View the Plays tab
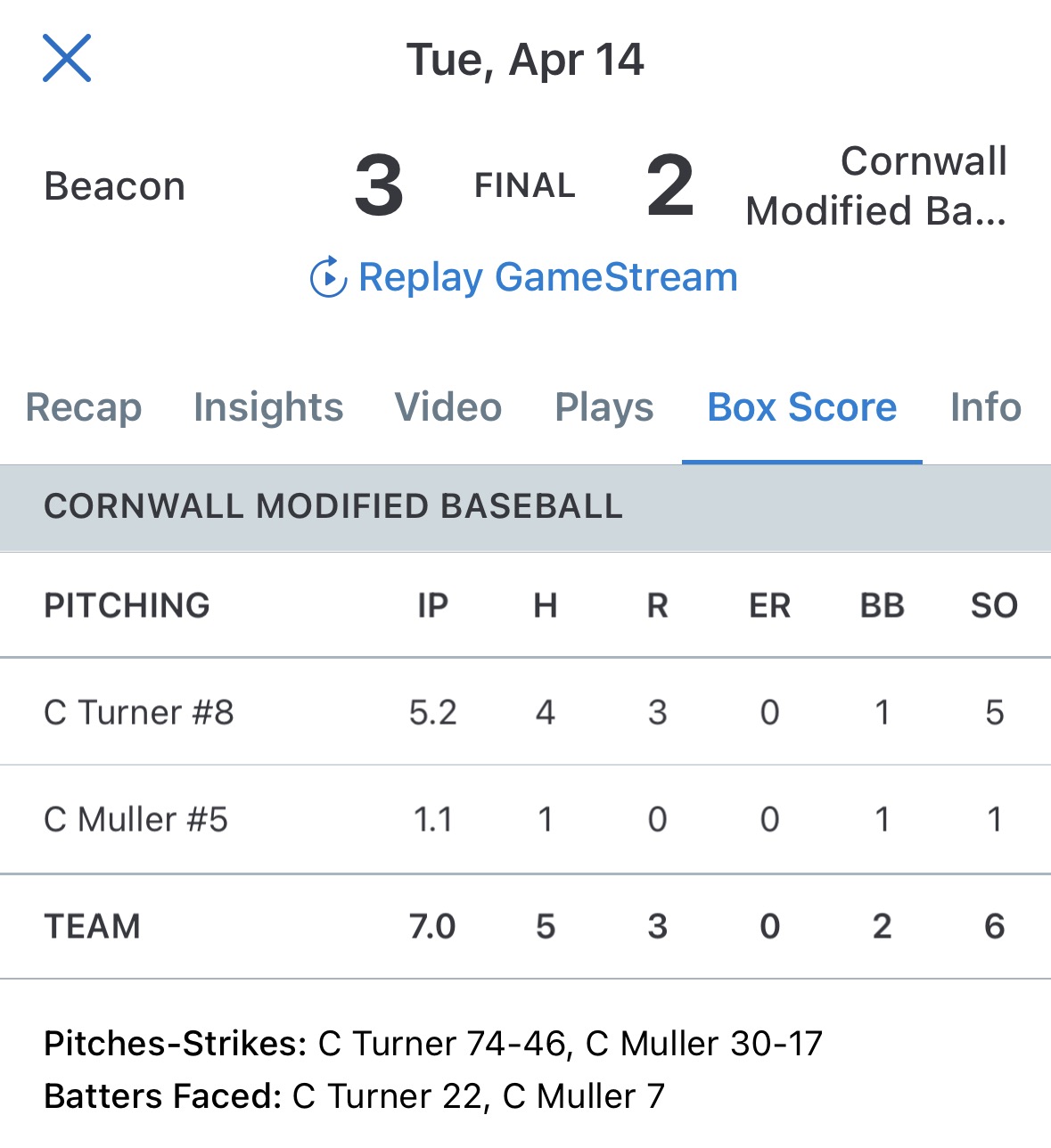1051x1148 pixels. coord(604,407)
